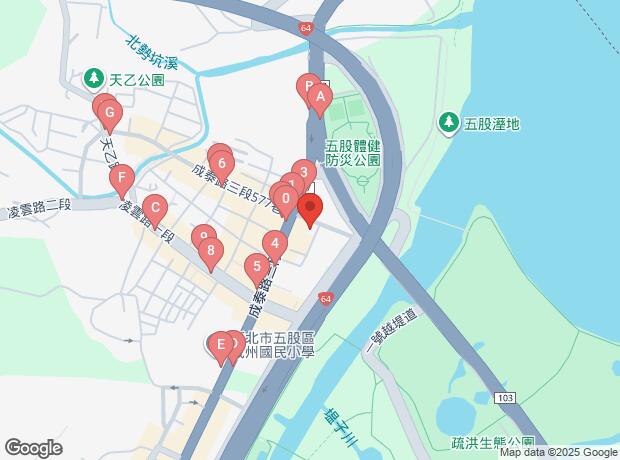Screen dimensions: 620x460
Task: Open marker E near the elementary school
Action: pos(221,345)
